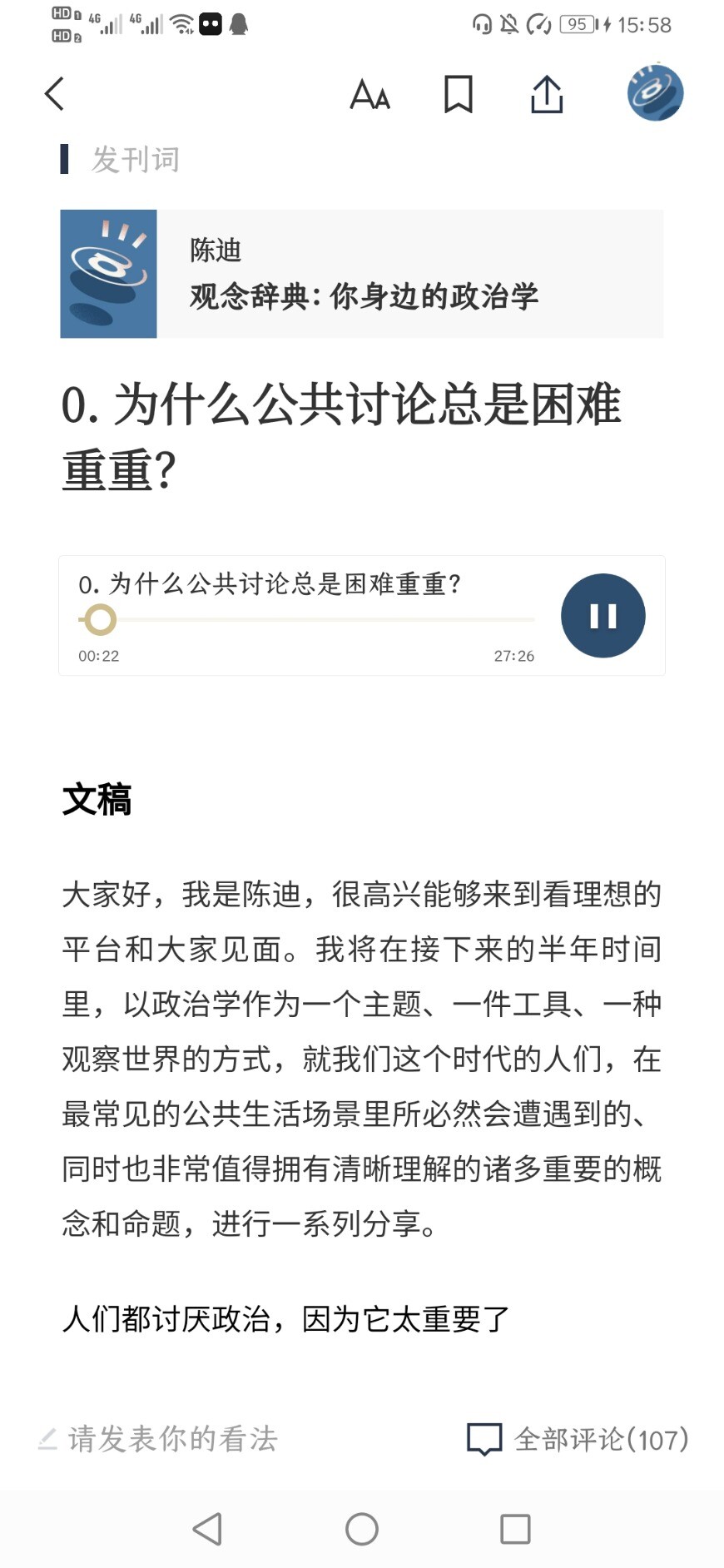The height and width of the screenshot is (1568, 724).
Task: Share this episode
Action: pyautogui.click(x=547, y=94)
